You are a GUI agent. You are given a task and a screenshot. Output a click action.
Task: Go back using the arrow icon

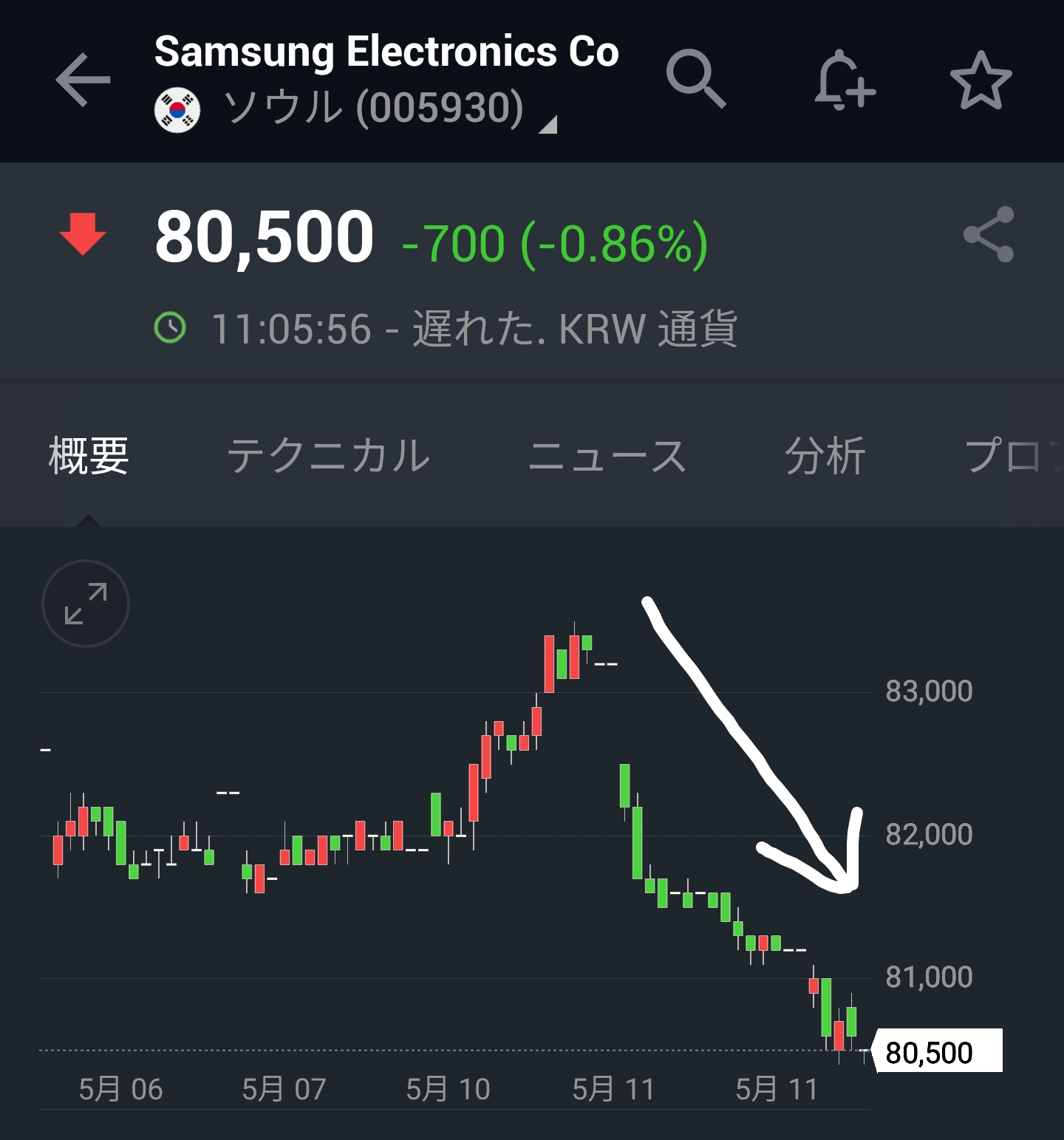(x=83, y=80)
